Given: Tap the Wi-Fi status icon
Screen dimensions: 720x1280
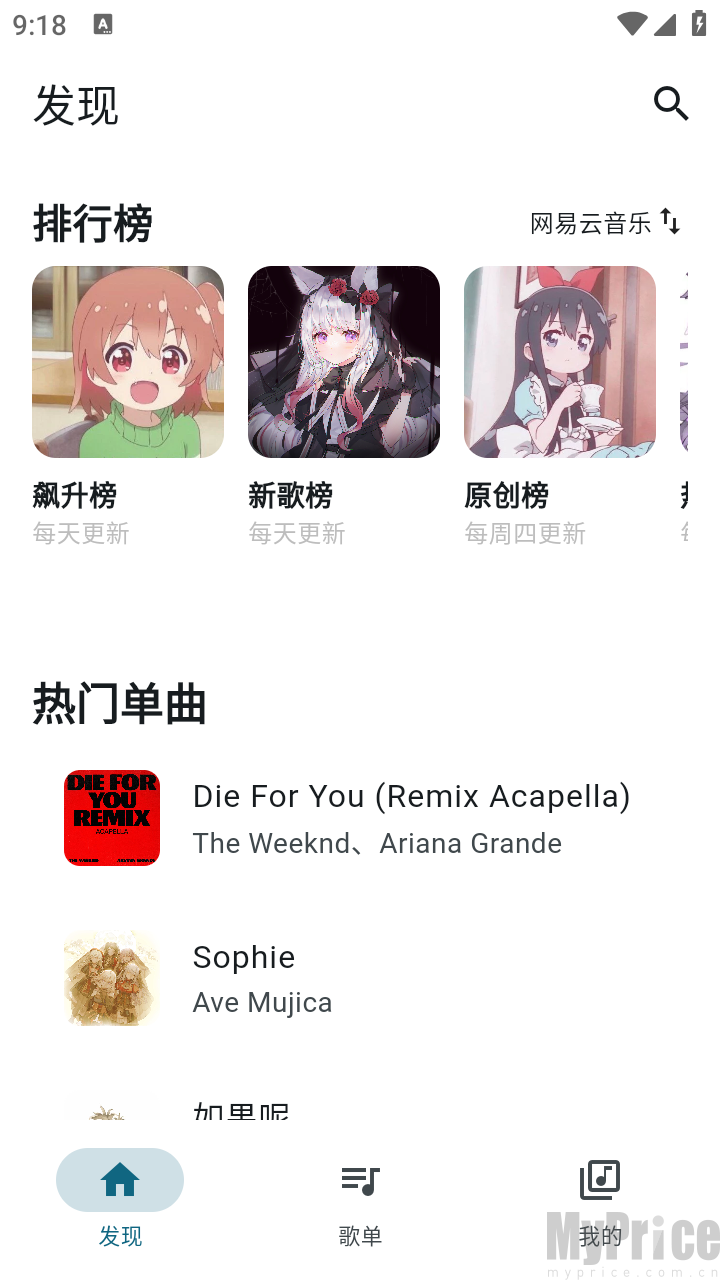Looking at the screenshot, I should coord(632,23).
